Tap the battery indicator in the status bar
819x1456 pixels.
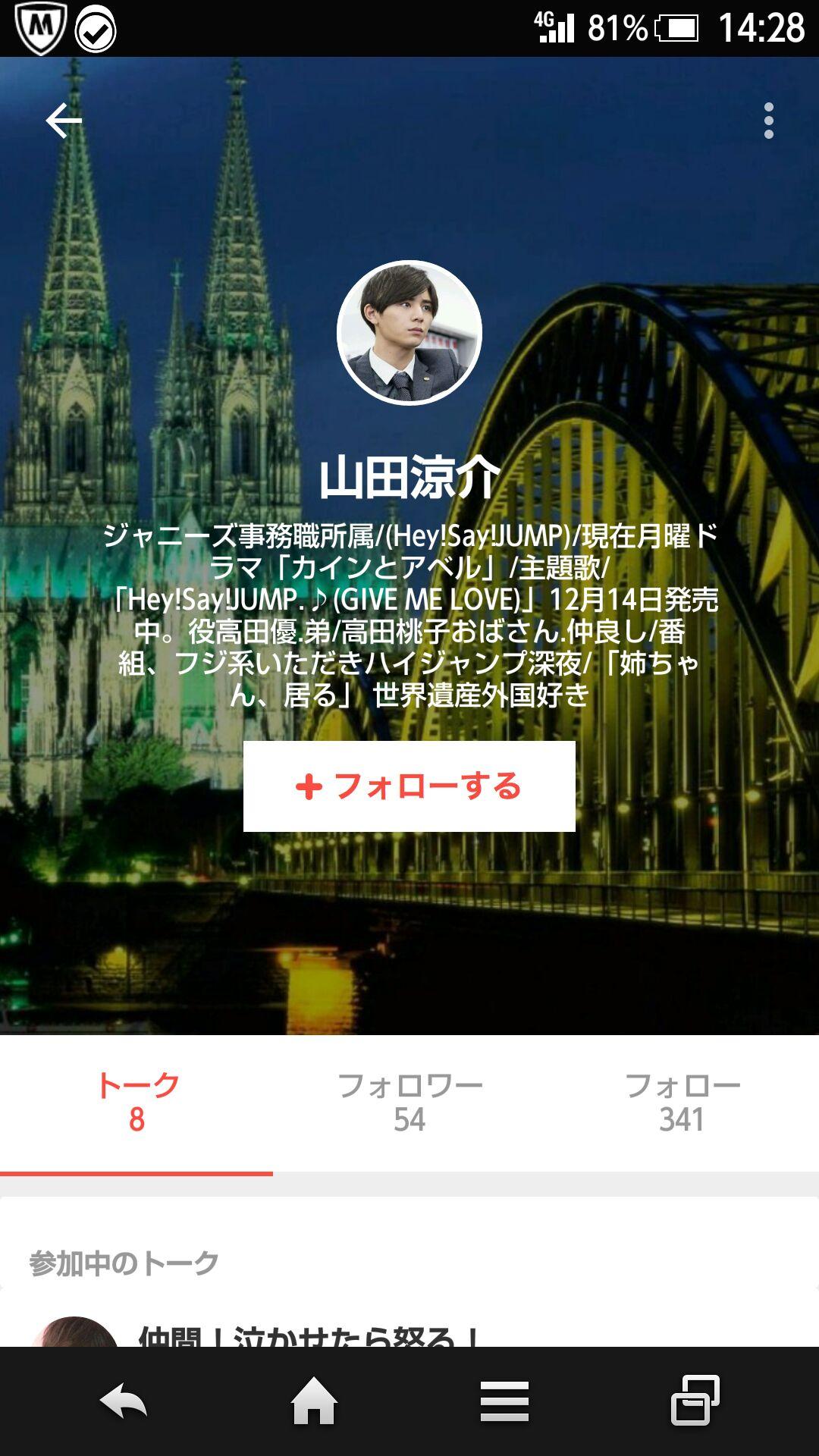(679, 25)
